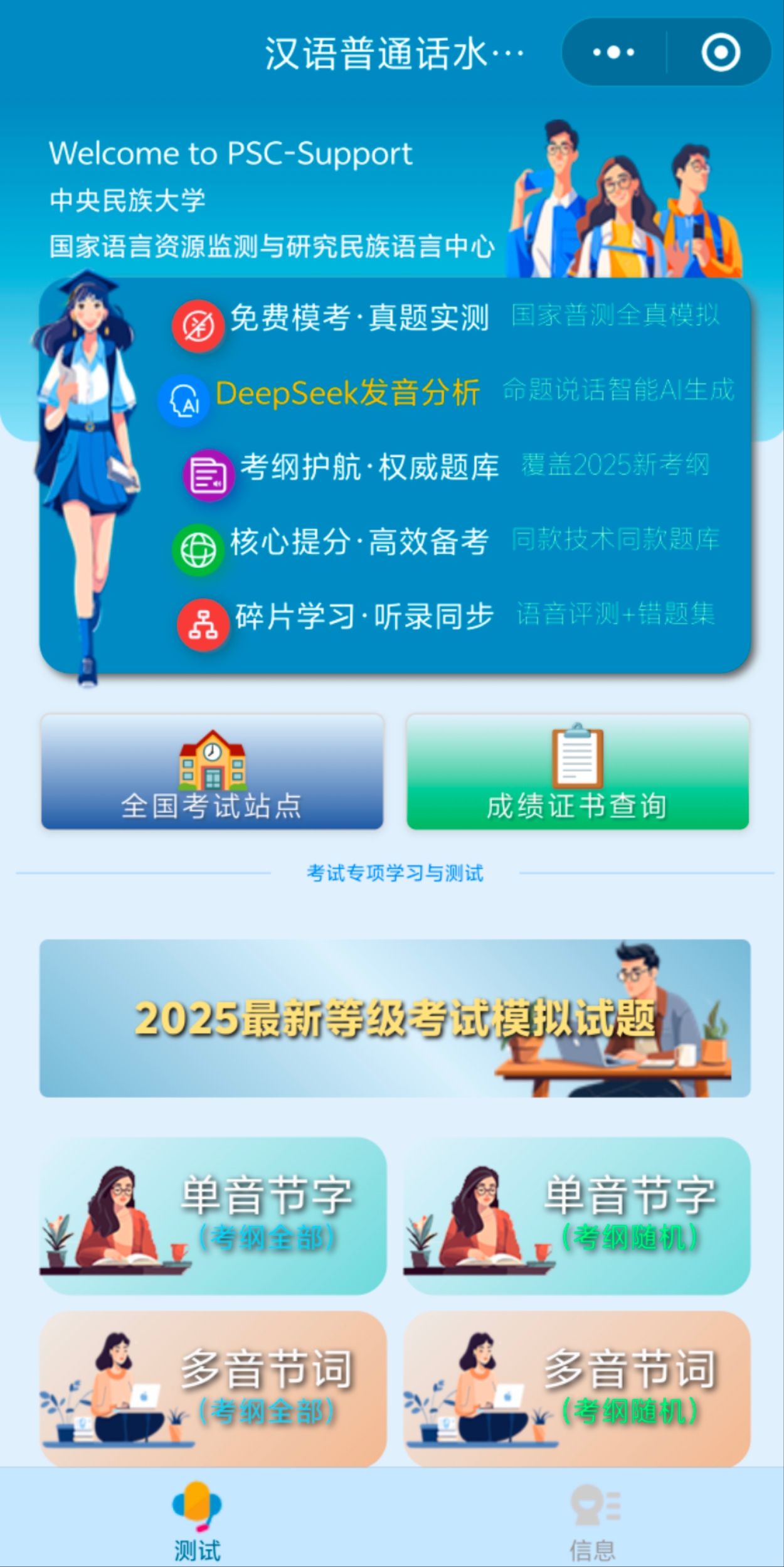Open 成绩证书查询 score certificate lookup

click(577, 771)
